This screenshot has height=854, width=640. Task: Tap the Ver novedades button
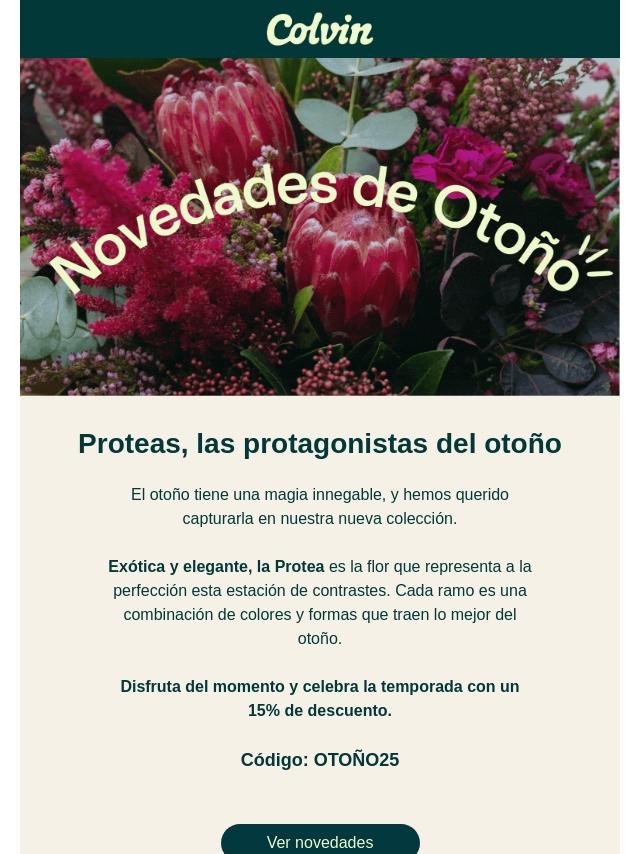point(320,841)
